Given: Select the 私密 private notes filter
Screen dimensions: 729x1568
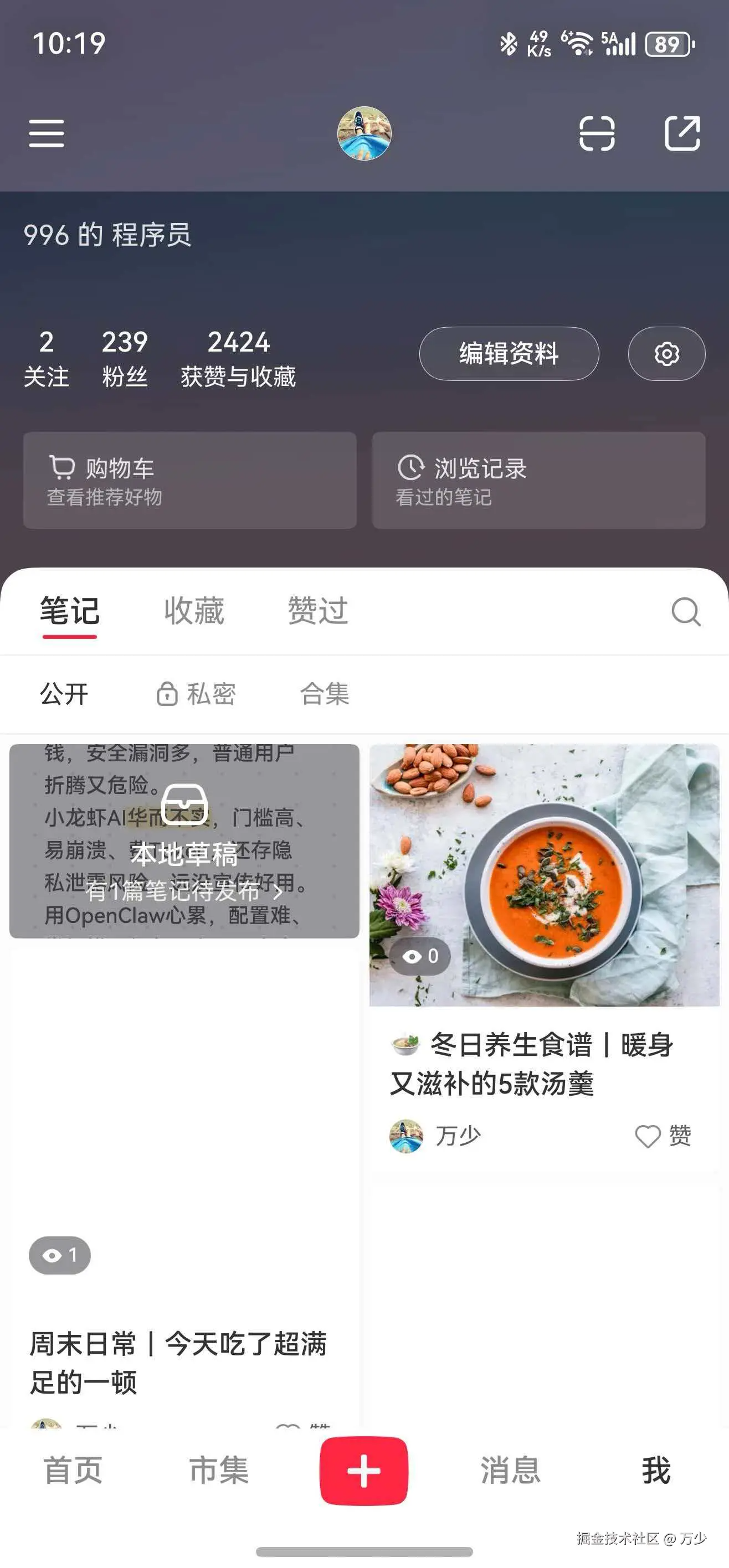Looking at the screenshot, I should pyautogui.click(x=196, y=694).
